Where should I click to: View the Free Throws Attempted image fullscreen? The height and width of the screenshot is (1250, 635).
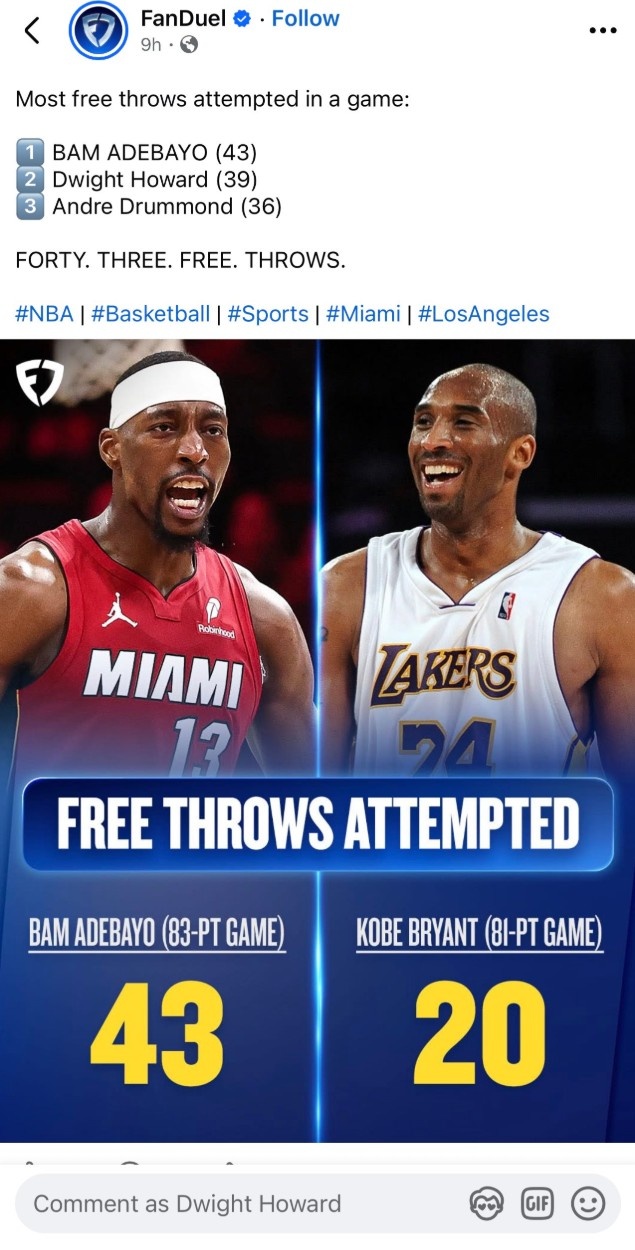(x=317, y=740)
